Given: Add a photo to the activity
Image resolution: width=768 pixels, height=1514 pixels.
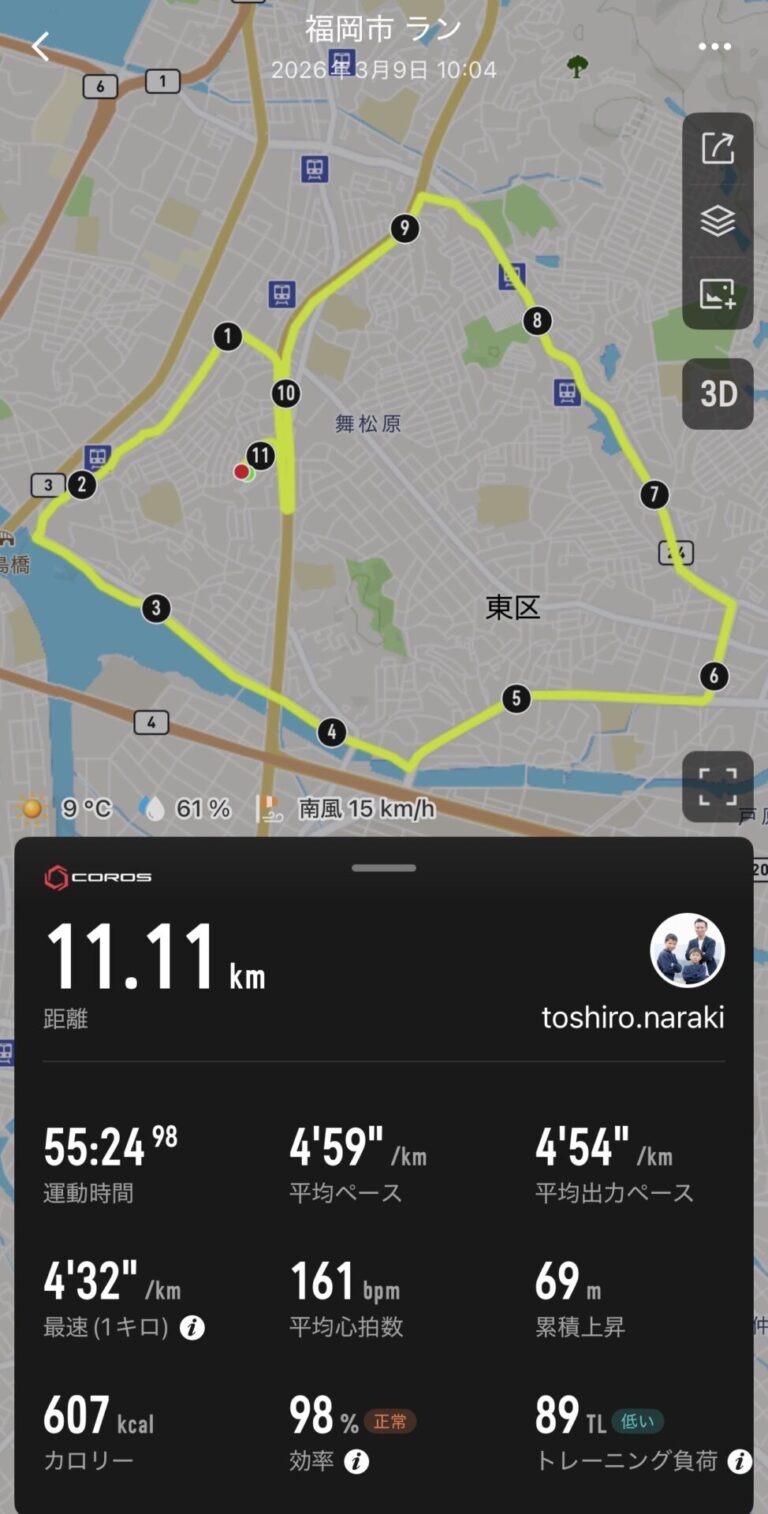Looking at the screenshot, I should [x=718, y=293].
